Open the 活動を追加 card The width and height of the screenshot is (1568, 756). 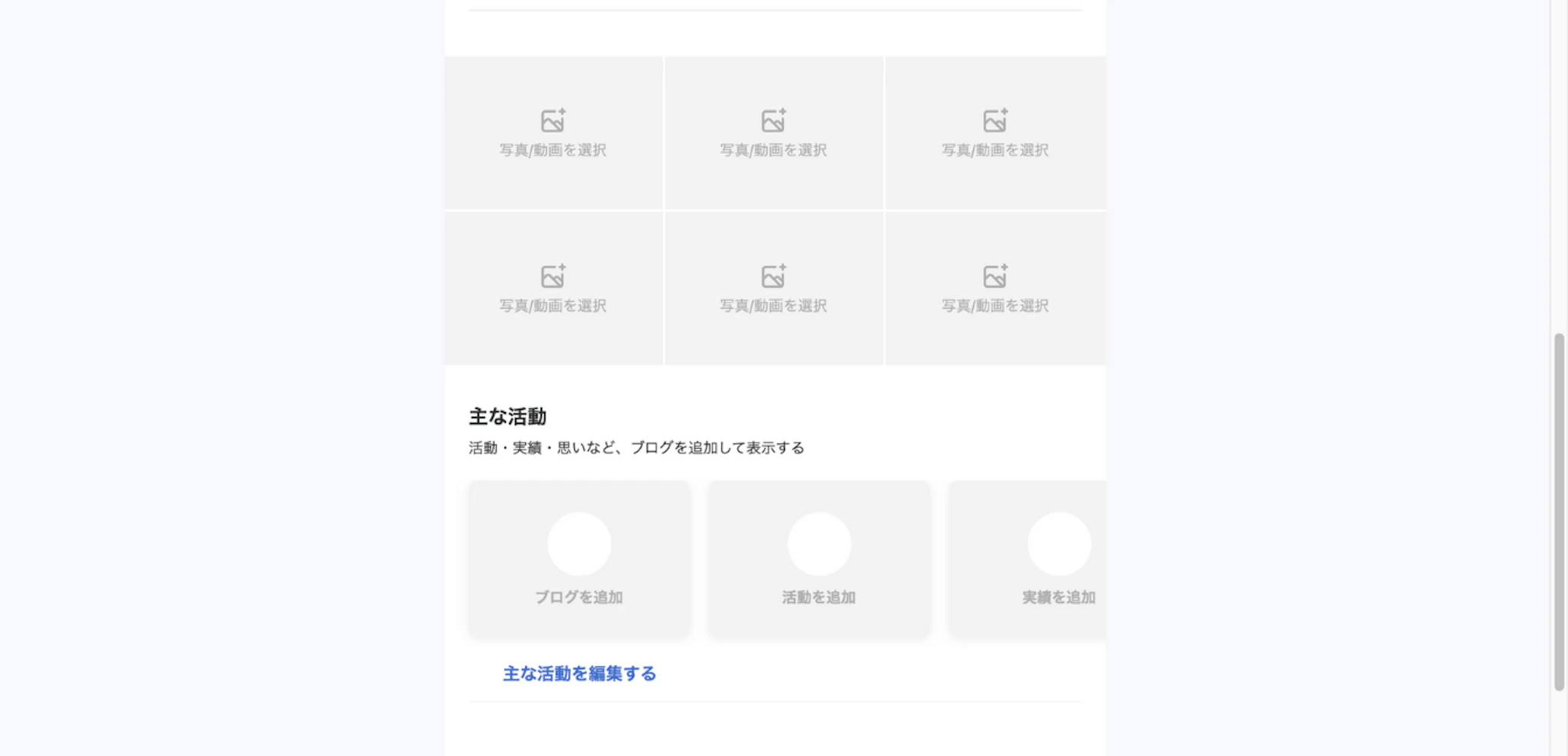818,559
